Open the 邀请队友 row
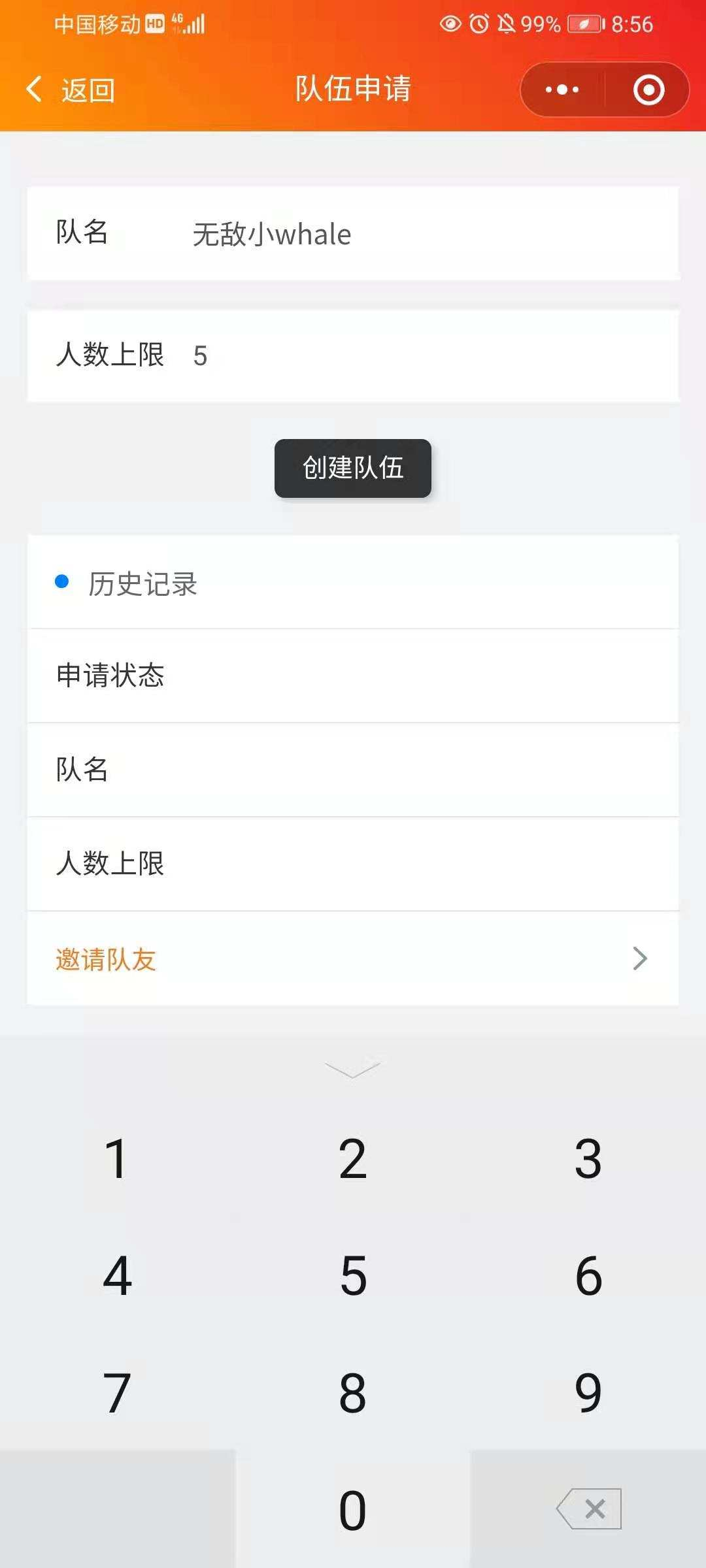The height and width of the screenshot is (1568, 706). [x=353, y=958]
